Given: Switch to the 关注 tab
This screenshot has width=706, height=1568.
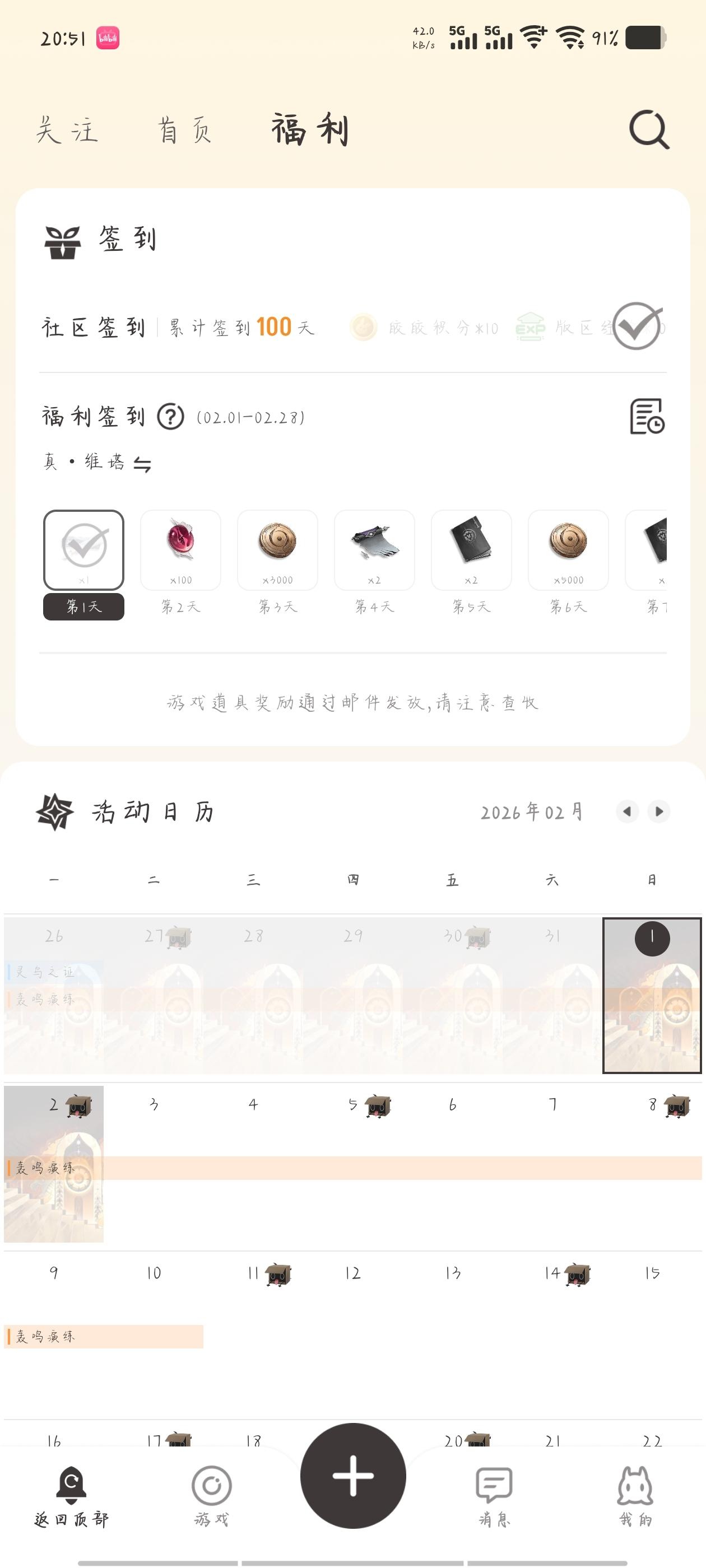Looking at the screenshot, I should click(x=67, y=130).
